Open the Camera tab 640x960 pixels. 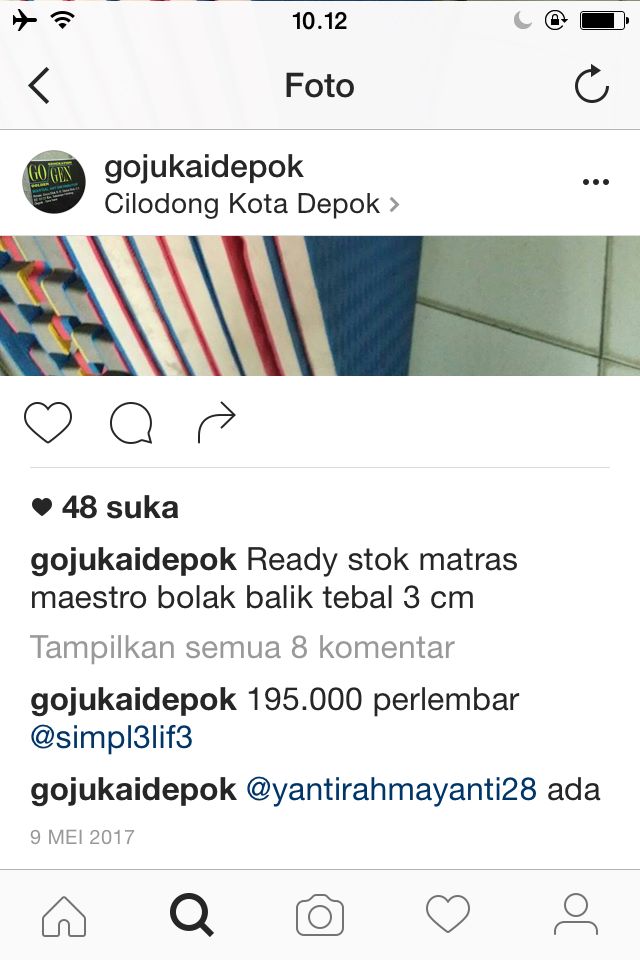(x=320, y=915)
